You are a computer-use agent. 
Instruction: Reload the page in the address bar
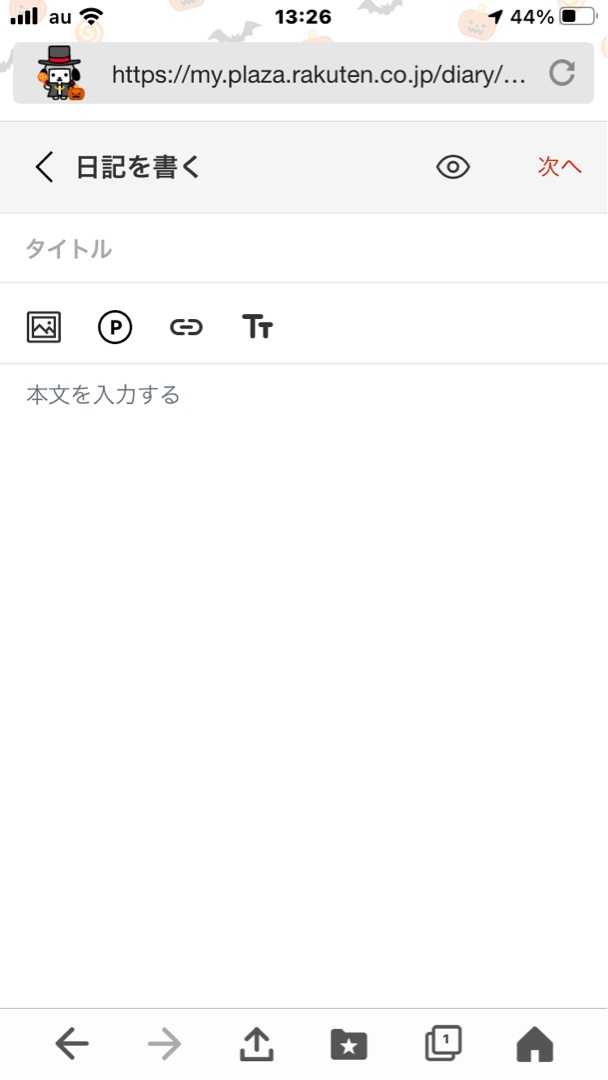click(563, 73)
